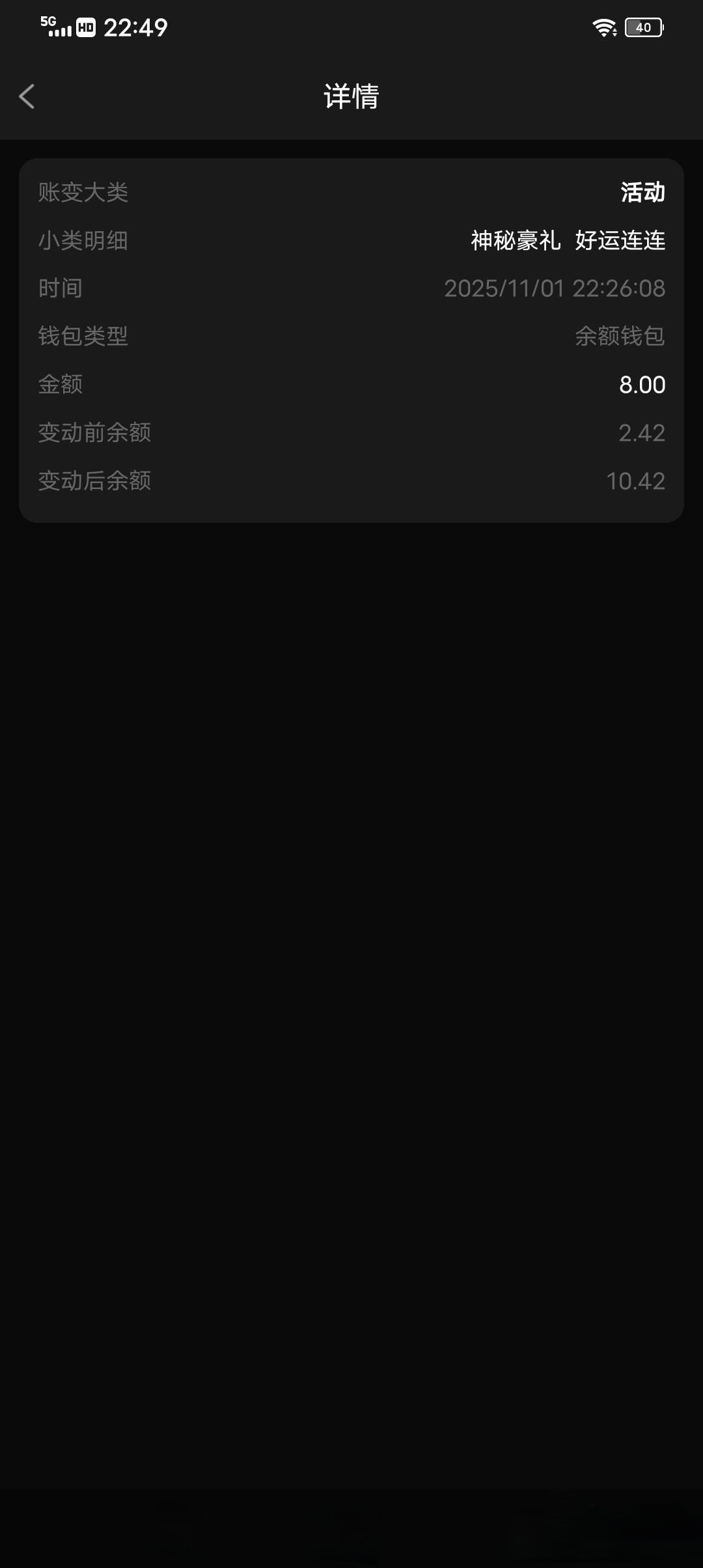Go back using the top-left arrow
The height and width of the screenshot is (1568, 703).
27,96
